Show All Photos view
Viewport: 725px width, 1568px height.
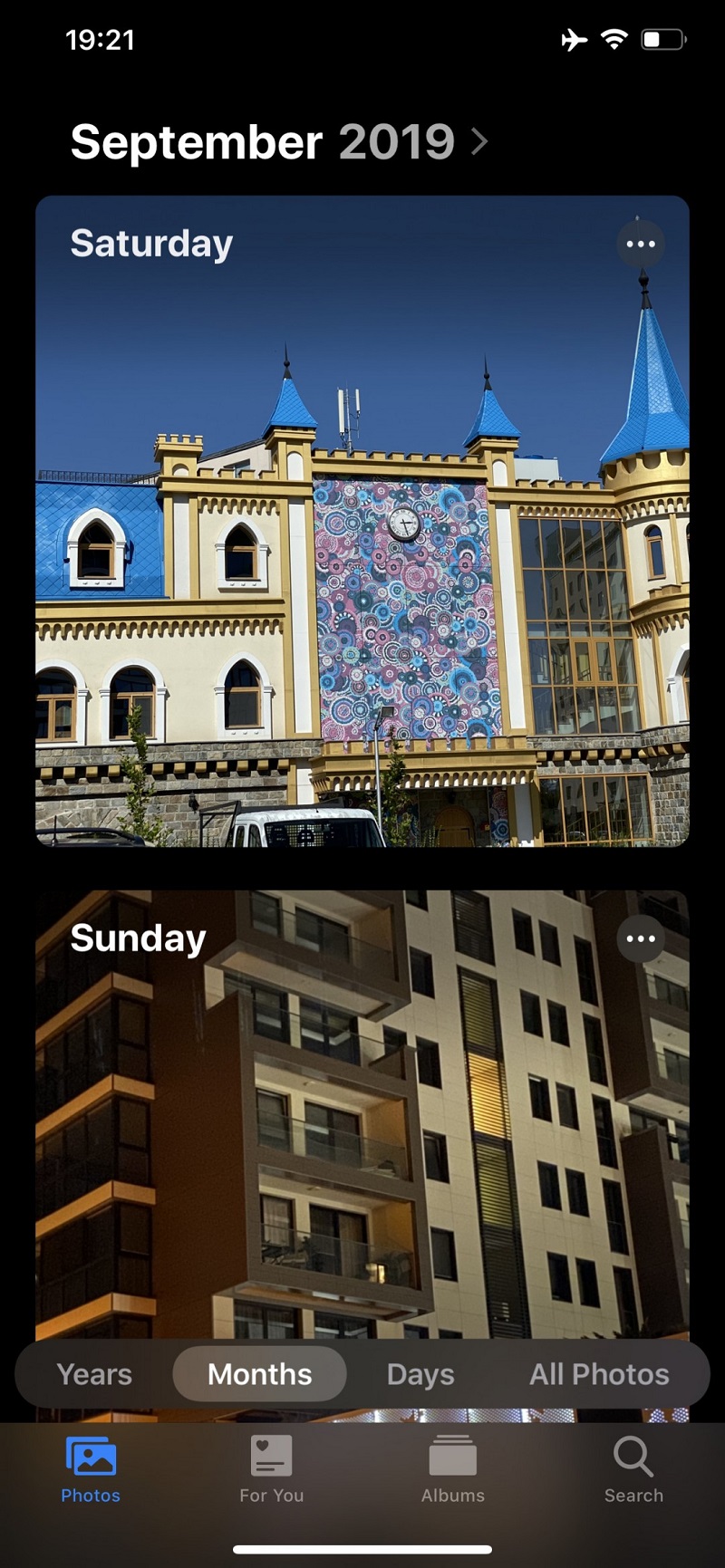point(599,1374)
